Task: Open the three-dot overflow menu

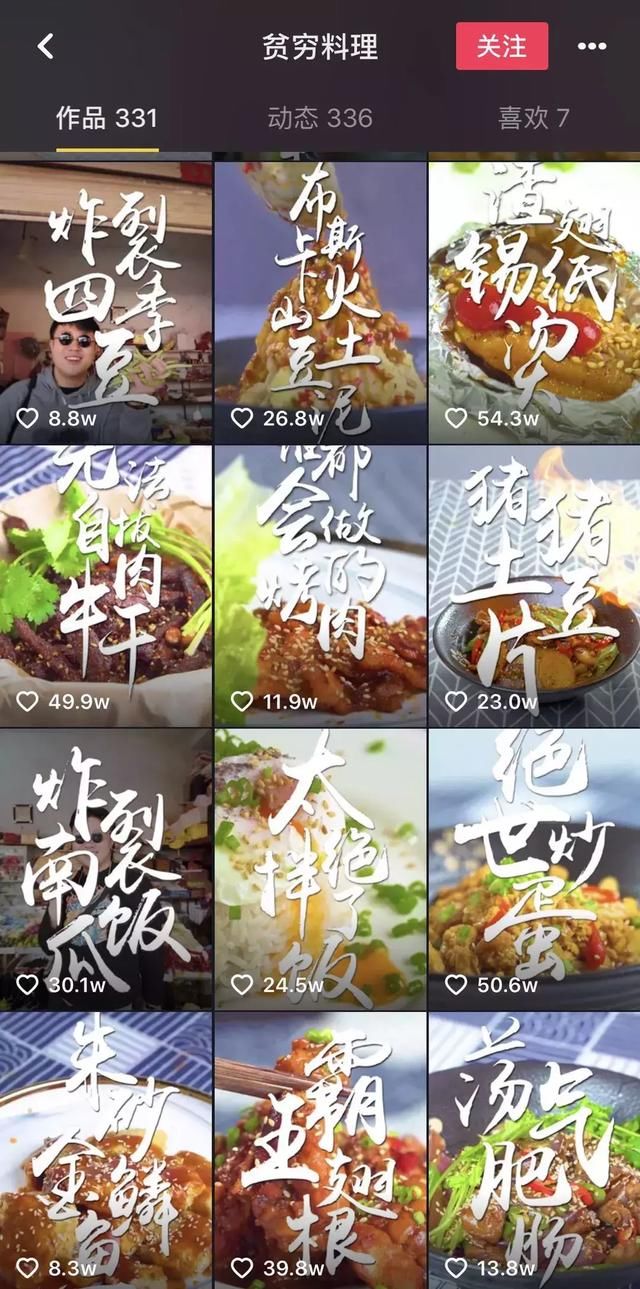Action: [x=592, y=47]
